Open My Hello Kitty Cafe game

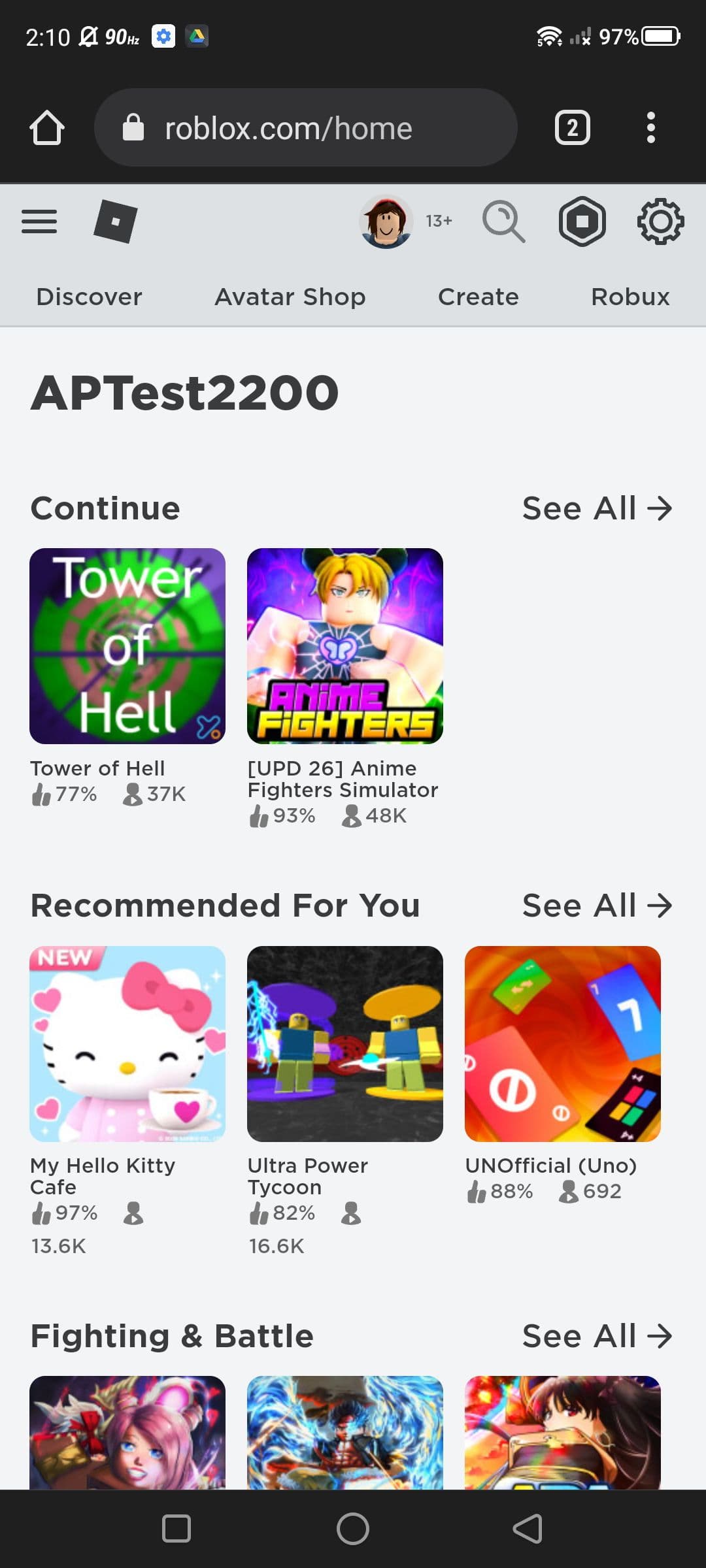coord(127,1043)
